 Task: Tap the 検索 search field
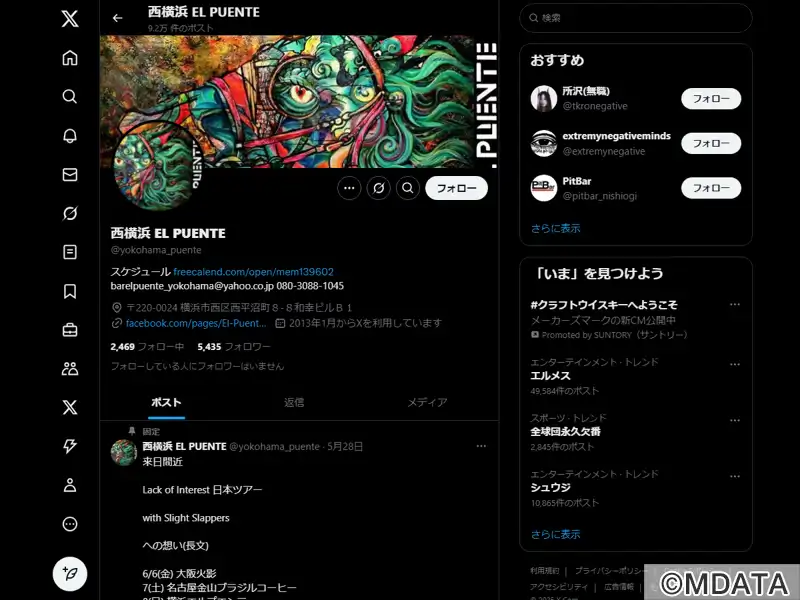[640, 18]
